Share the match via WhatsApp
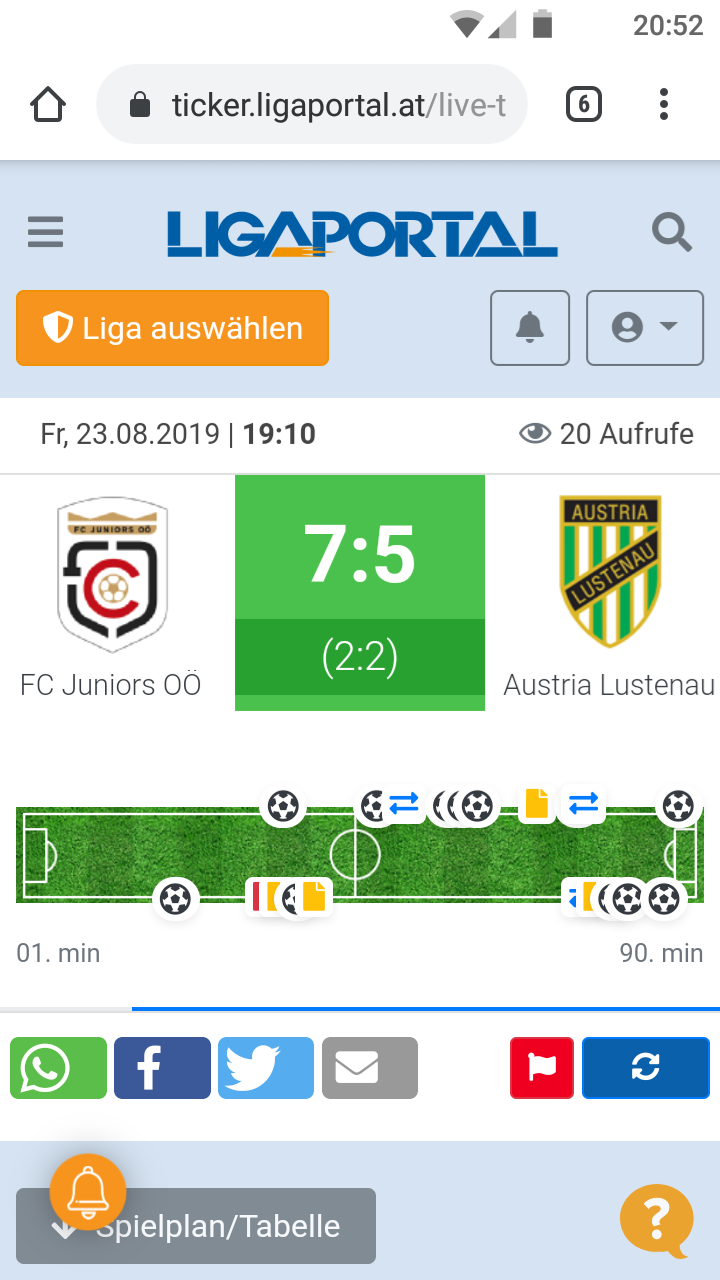This screenshot has width=720, height=1280. pos(58,1068)
